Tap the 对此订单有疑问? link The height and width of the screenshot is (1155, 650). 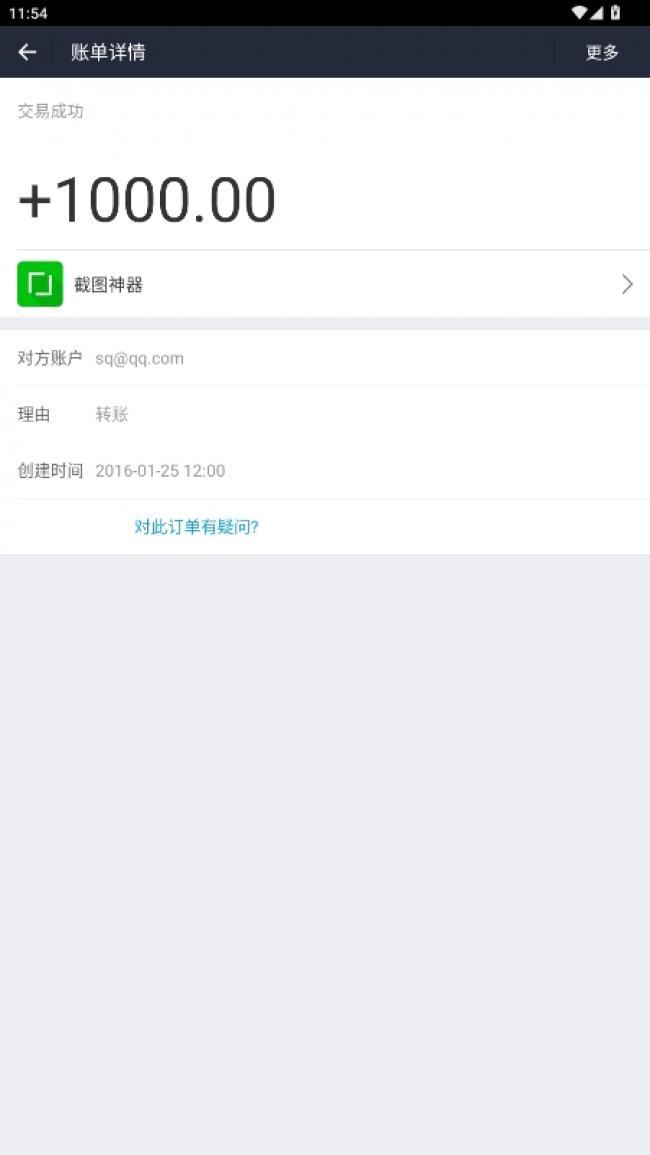tap(196, 527)
